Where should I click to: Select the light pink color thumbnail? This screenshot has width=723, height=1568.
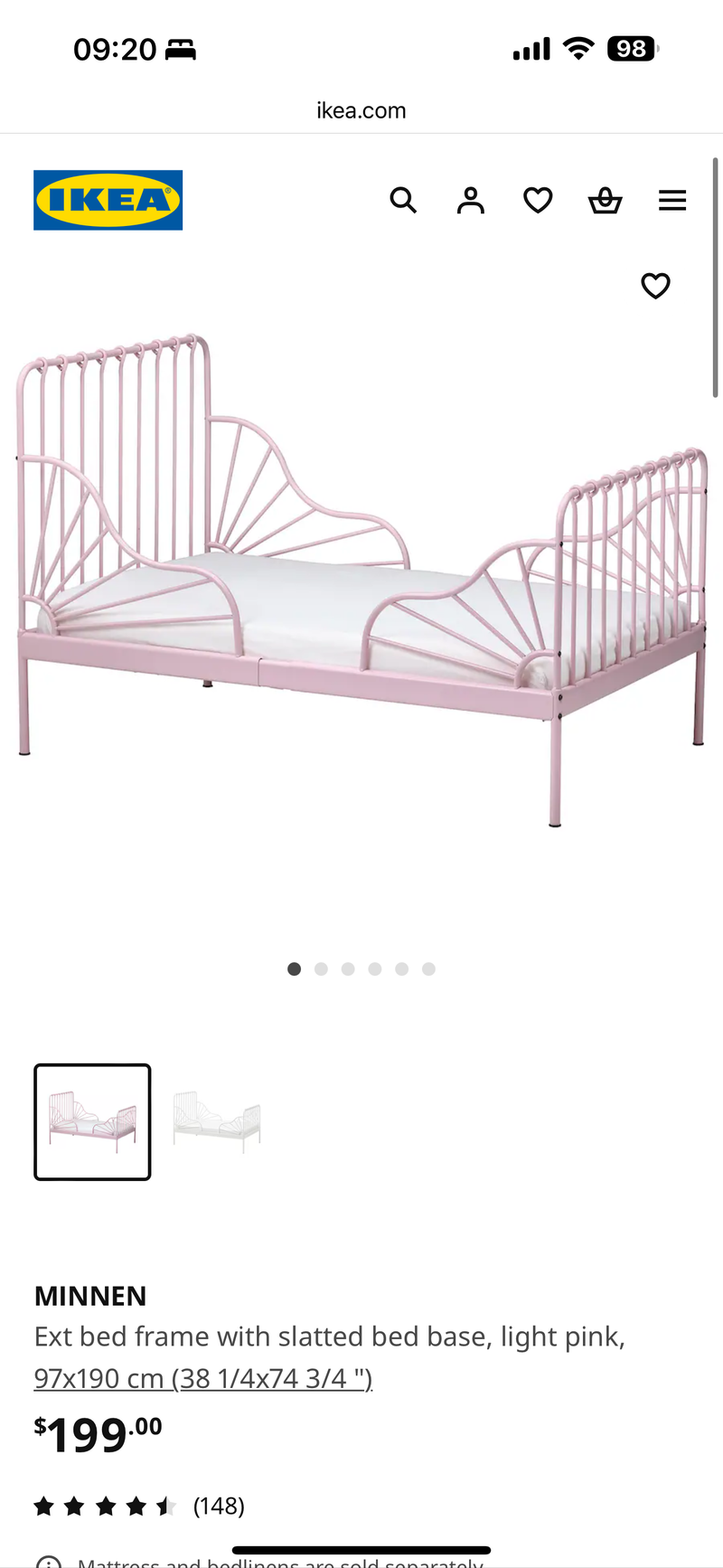[92, 1122]
